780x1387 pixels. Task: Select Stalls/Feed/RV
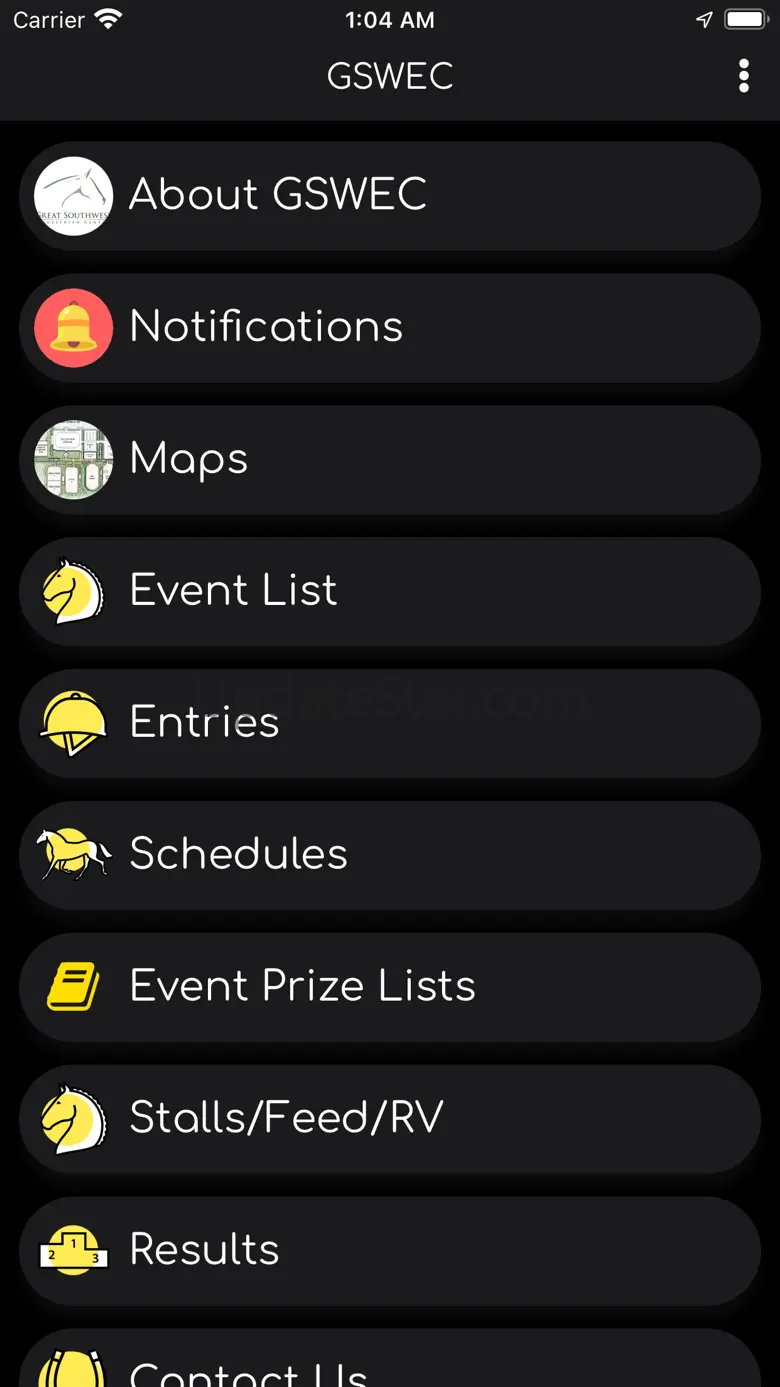click(390, 1119)
